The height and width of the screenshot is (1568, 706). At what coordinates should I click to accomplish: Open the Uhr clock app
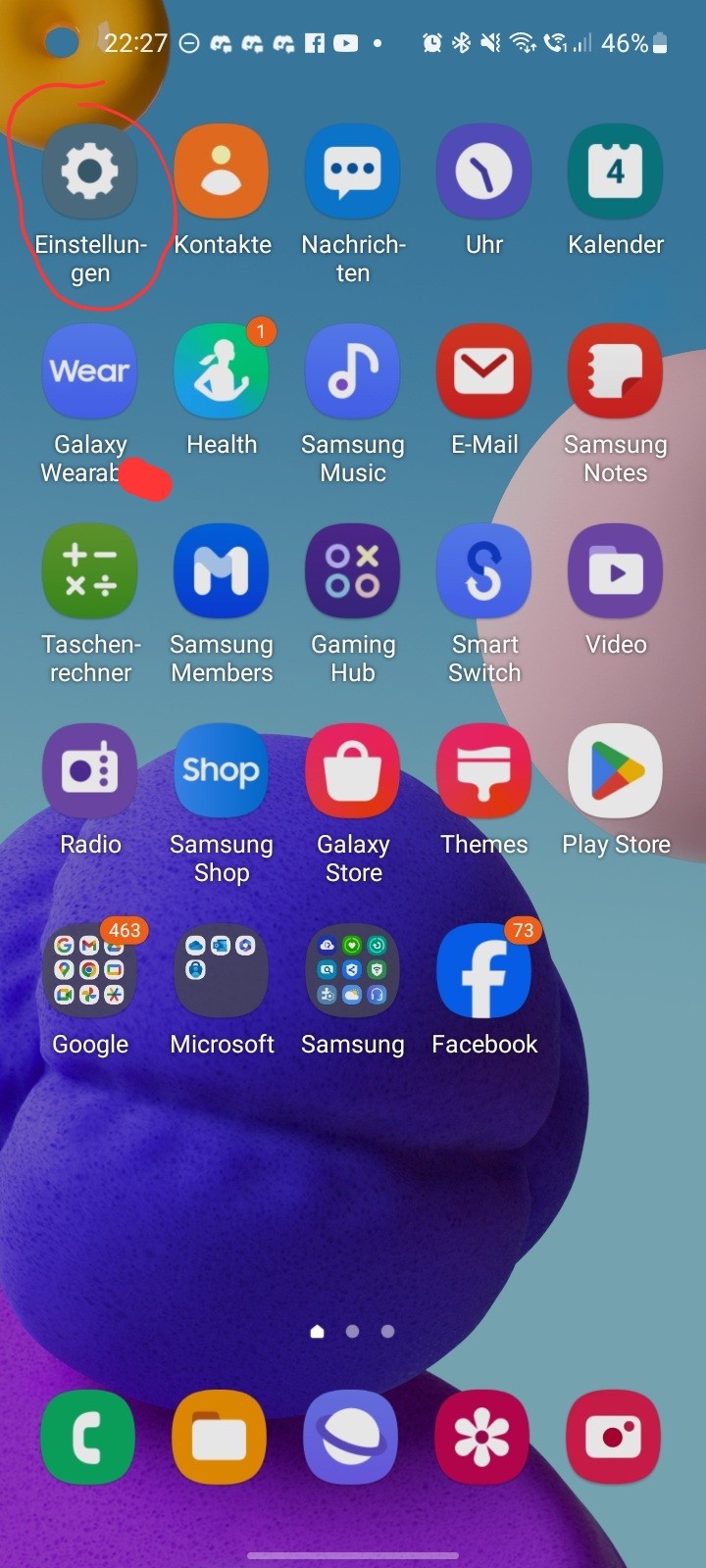[484, 171]
